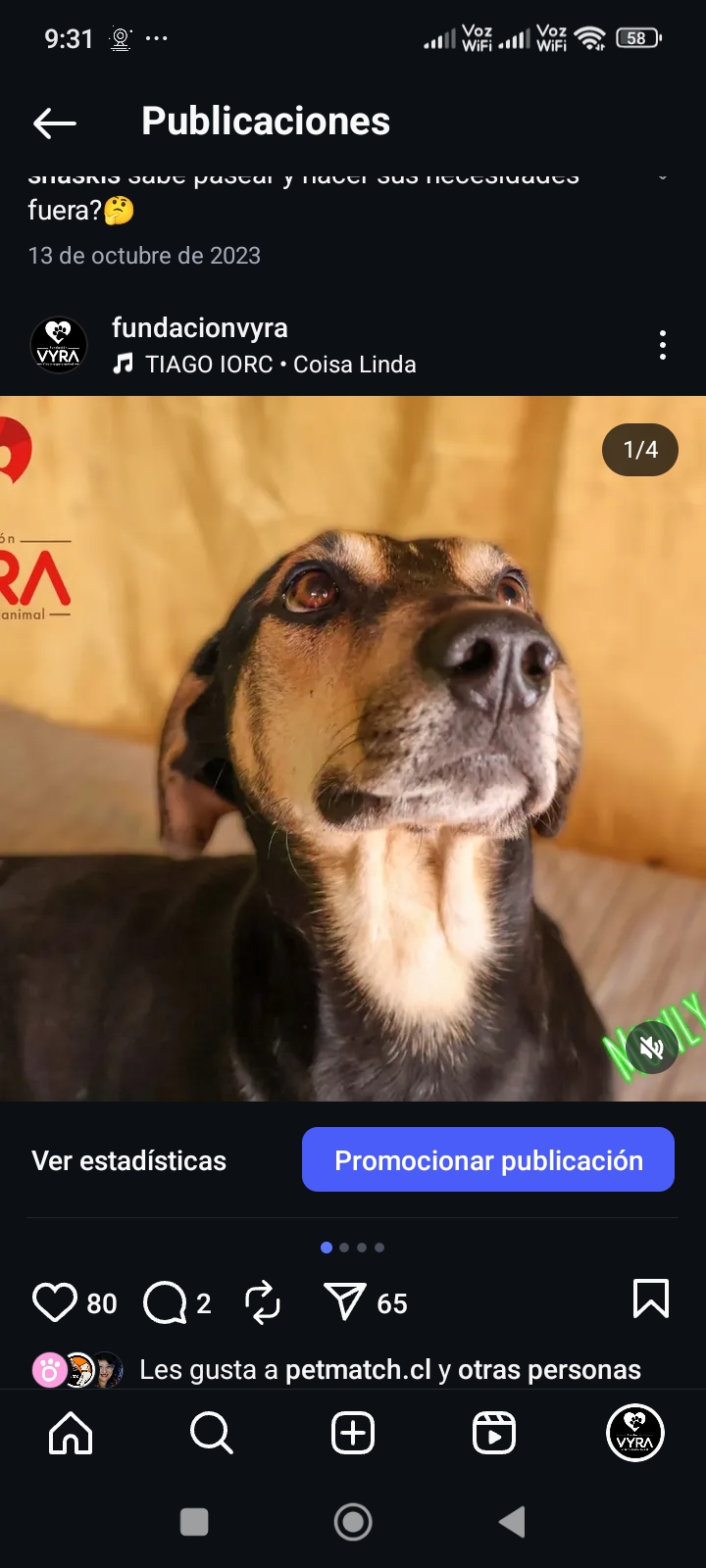Image resolution: width=706 pixels, height=1568 pixels.
Task: Tap Promocionar publicación button
Action: (488, 1160)
